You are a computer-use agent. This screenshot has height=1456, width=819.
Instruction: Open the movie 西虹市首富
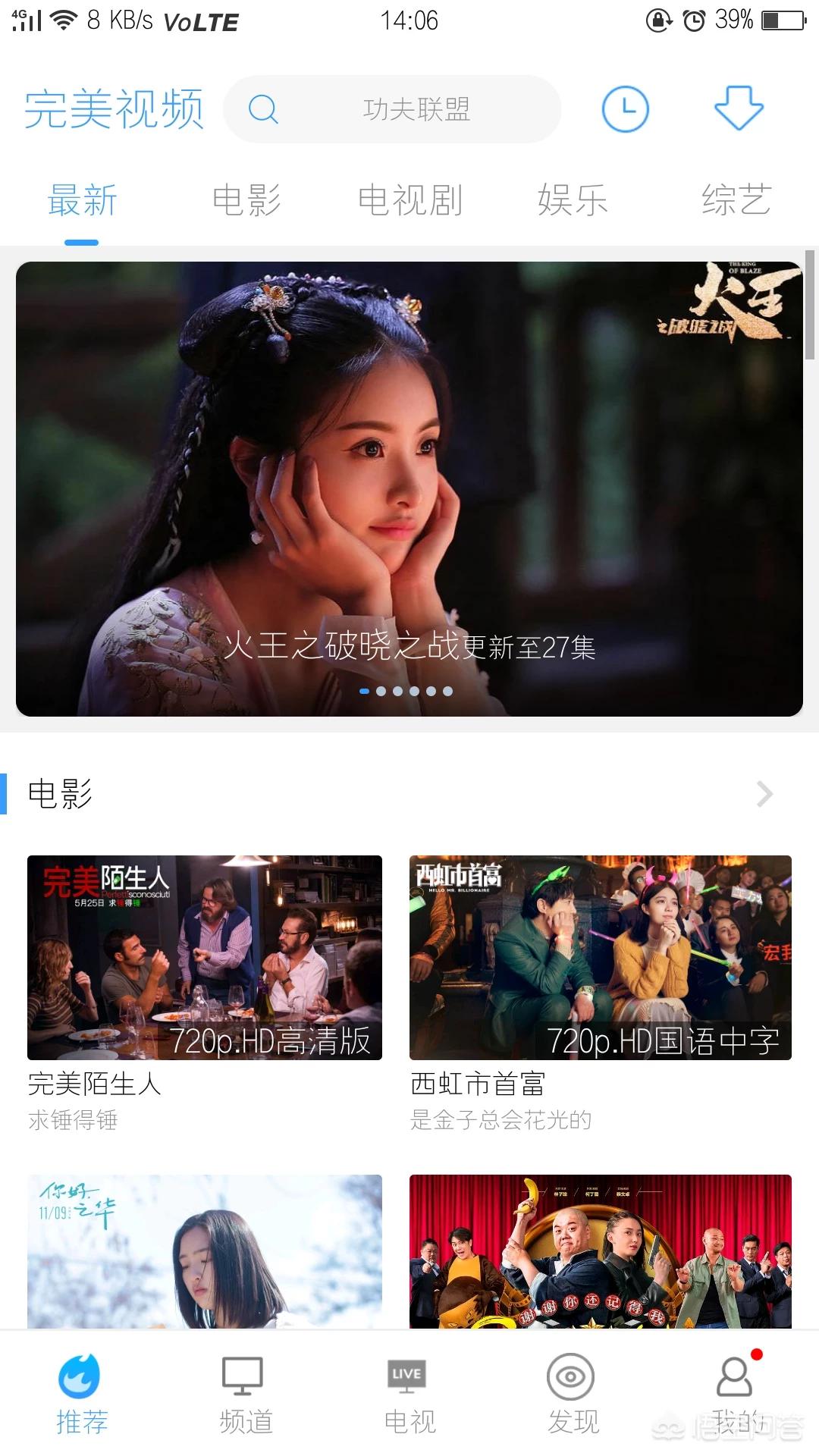(600, 958)
